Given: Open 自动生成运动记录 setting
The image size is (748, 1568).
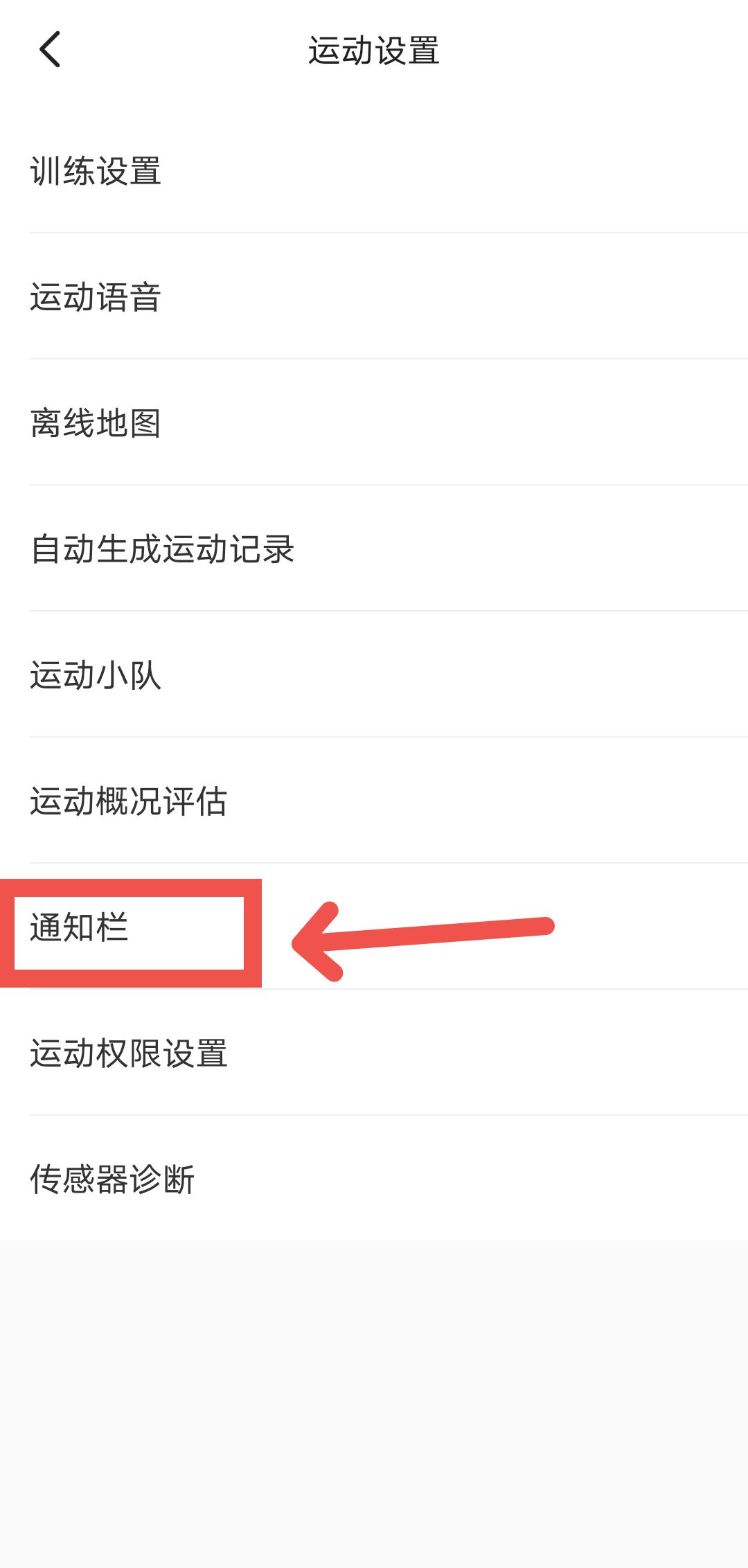Looking at the screenshot, I should 163,549.
